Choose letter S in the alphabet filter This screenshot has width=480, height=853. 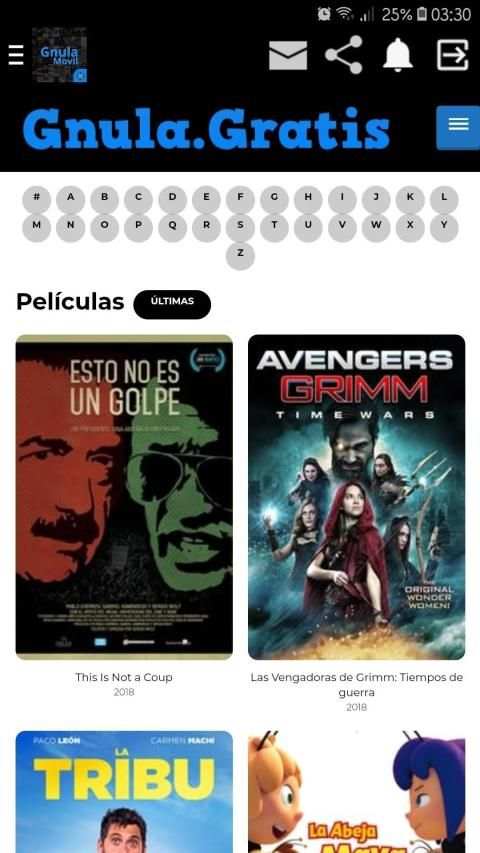click(x=241, y=228)
